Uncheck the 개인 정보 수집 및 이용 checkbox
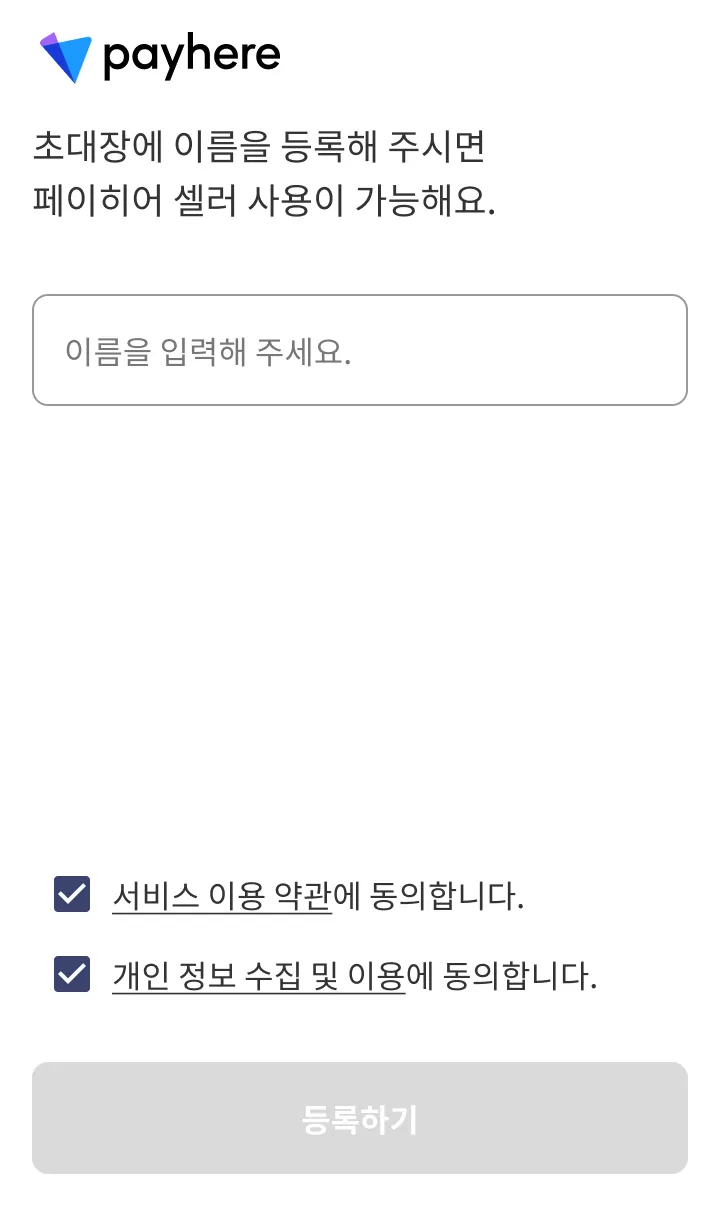This screenshot has height=1222, width=720. (72, 974)
